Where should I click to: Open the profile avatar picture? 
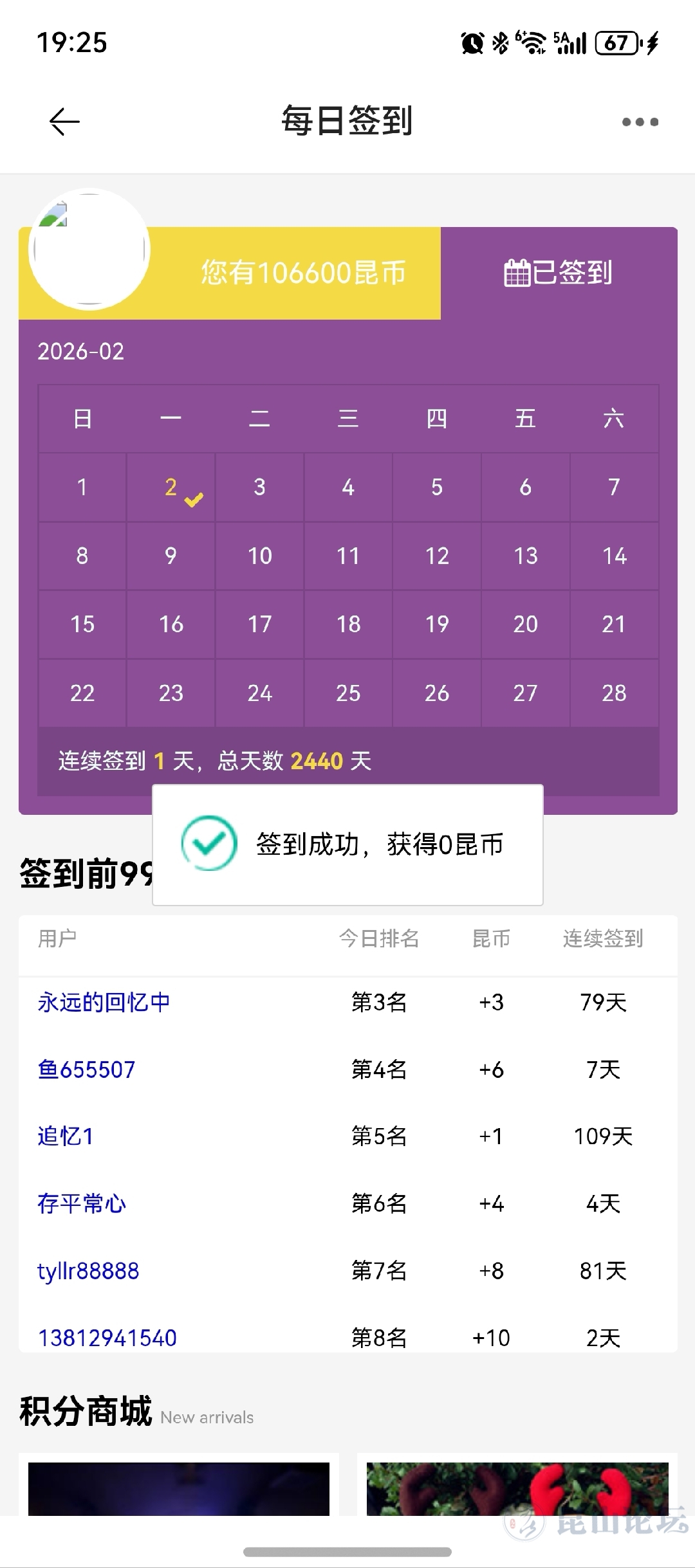tap(89, 250)
